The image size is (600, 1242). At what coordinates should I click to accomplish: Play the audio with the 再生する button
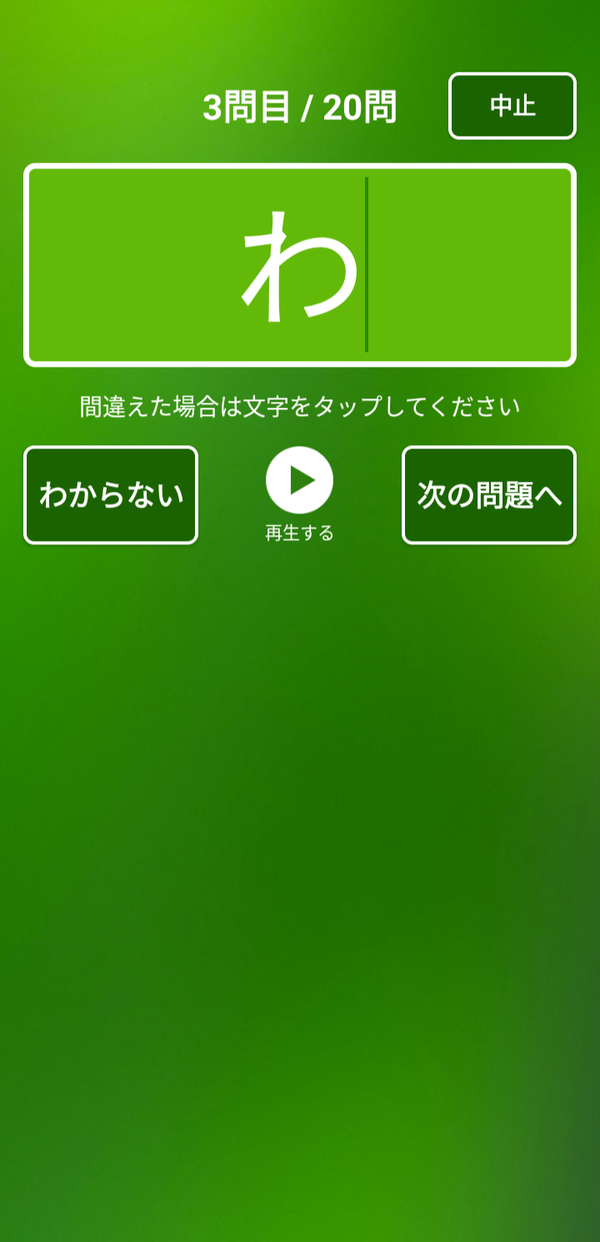299,480
